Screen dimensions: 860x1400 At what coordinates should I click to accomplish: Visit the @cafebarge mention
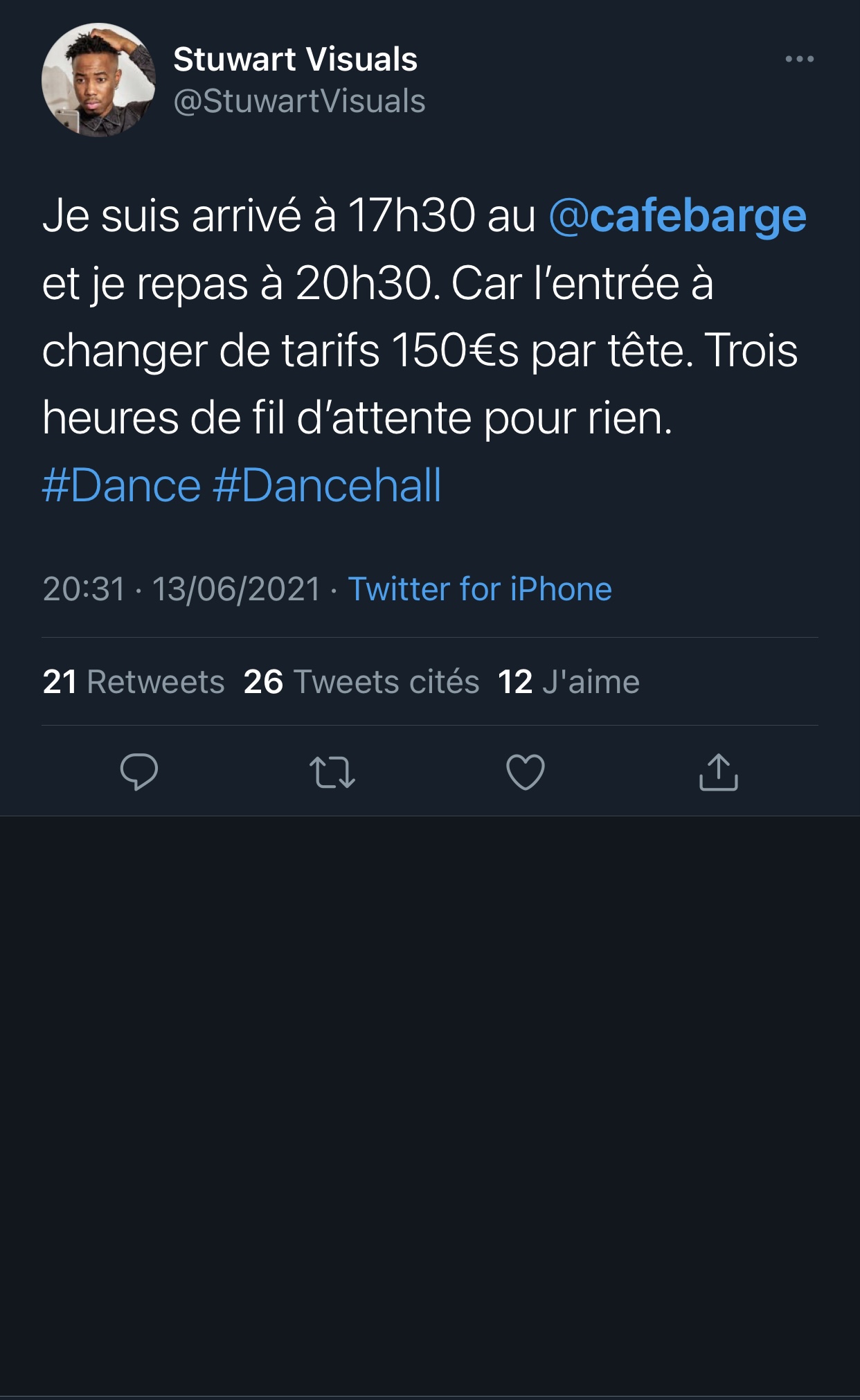pyautogui.click(x=677, y=215)
